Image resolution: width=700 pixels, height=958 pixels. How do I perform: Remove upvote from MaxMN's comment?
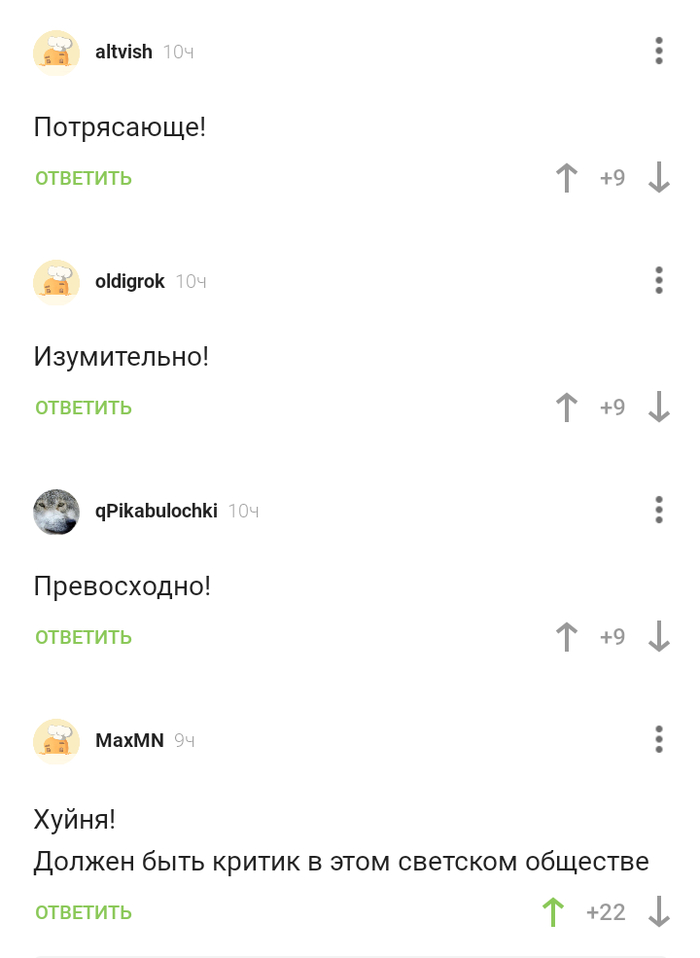click(x=552, y=912)
